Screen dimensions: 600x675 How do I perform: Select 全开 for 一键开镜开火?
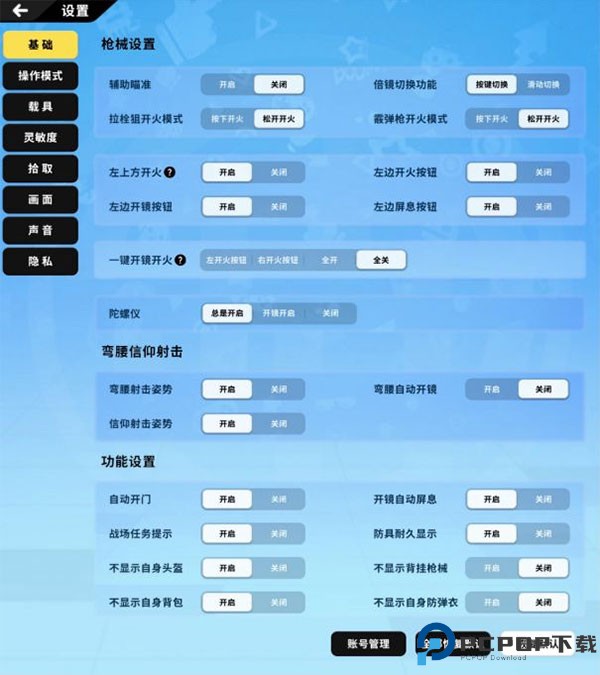330,260
